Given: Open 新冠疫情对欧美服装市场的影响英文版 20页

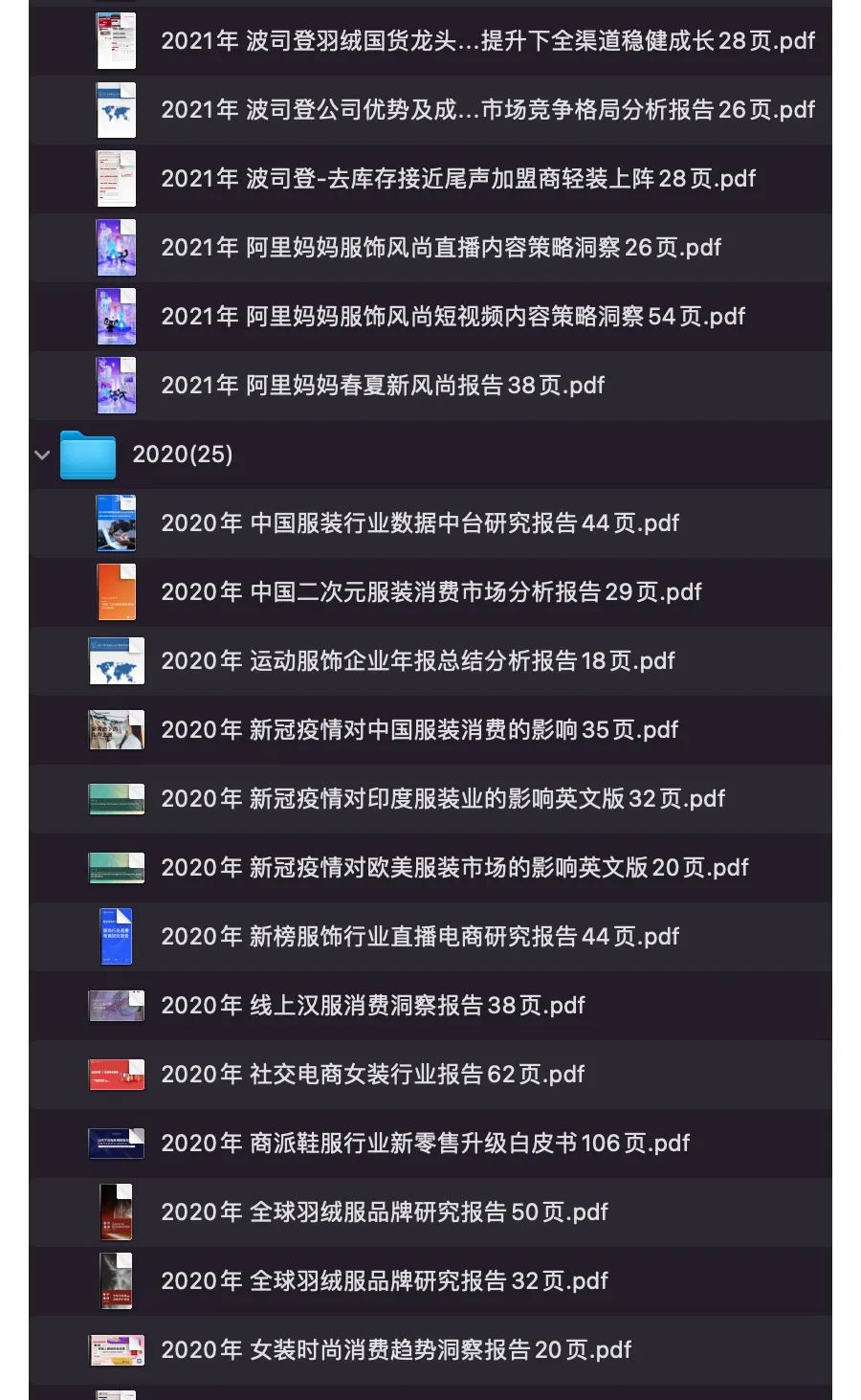Looking at the screenshot, I should pyautogui.click(x=430, y=868).
